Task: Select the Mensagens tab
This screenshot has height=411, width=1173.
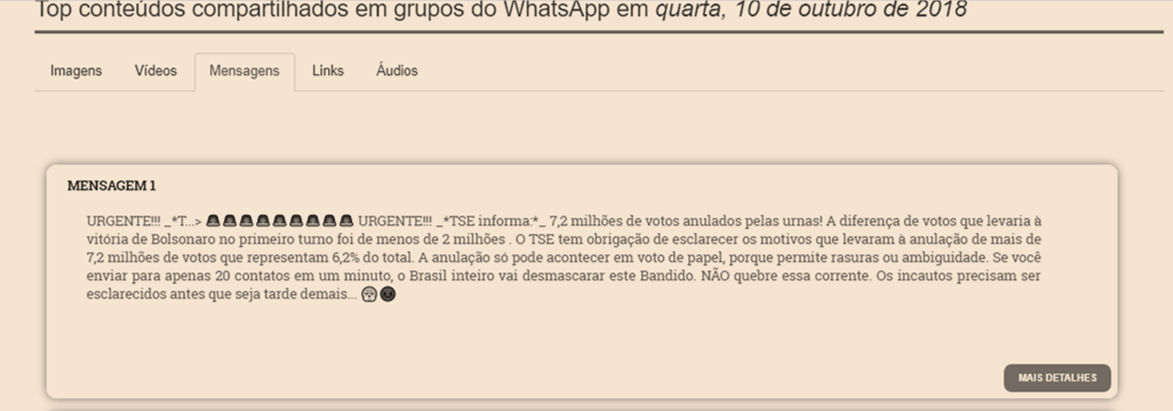Action: point(244,72)
